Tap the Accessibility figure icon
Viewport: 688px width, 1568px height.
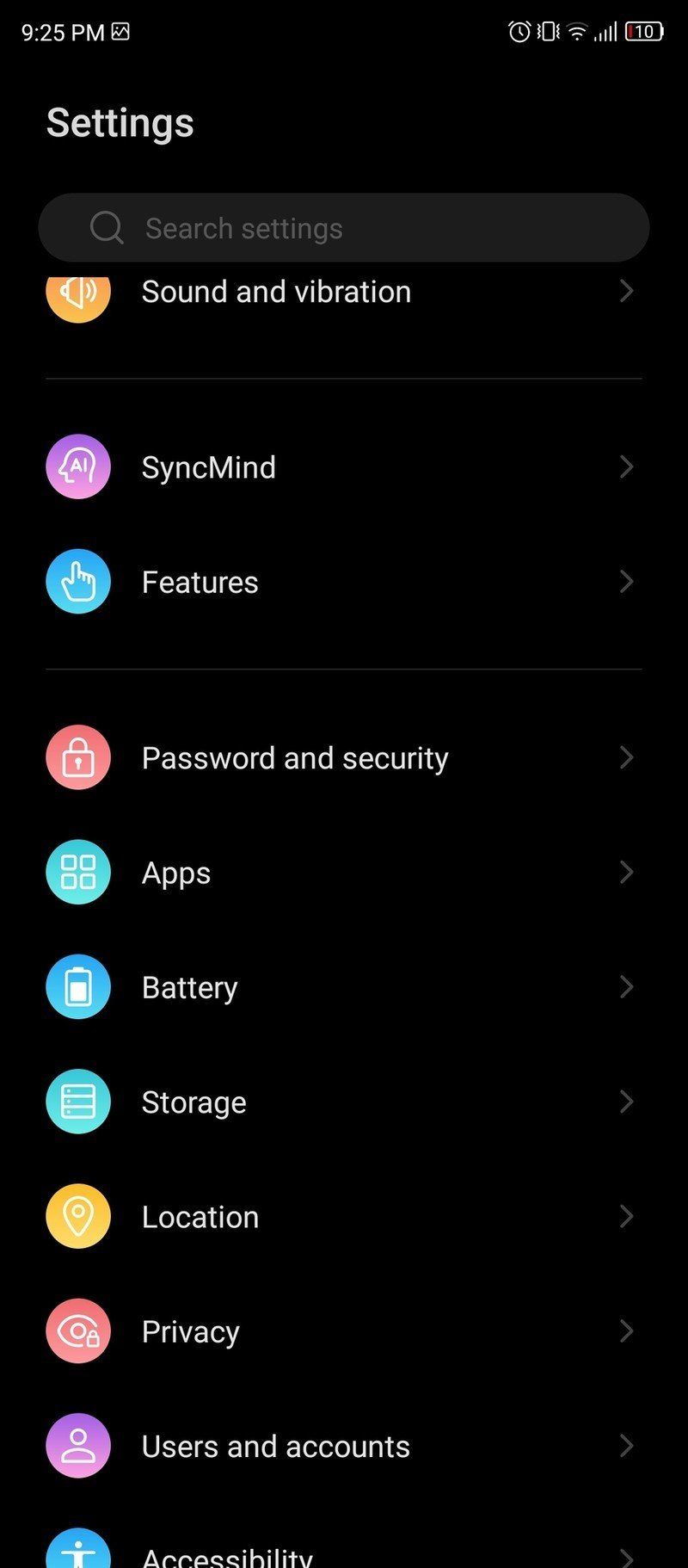[x=77, y=1549]
